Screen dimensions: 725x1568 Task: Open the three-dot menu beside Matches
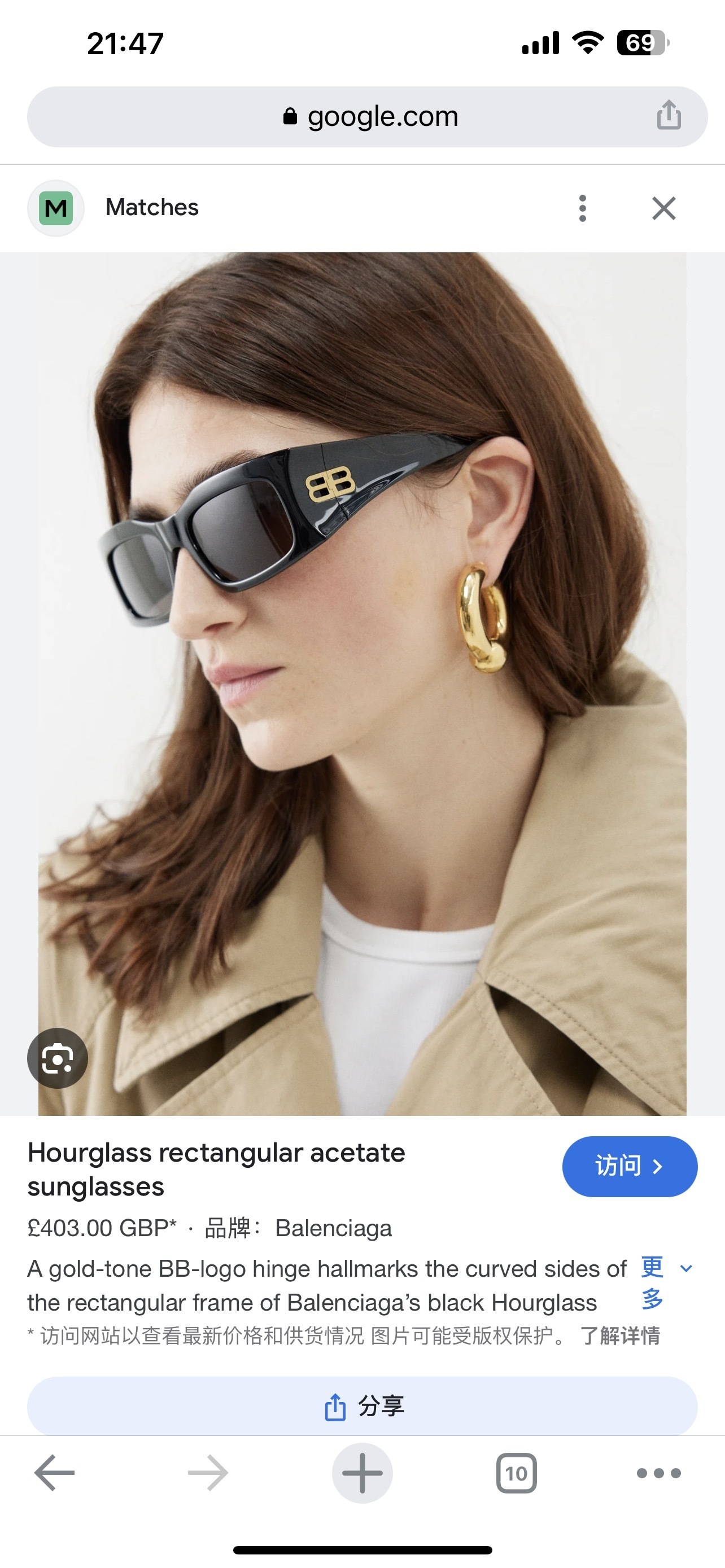[583, 208]
